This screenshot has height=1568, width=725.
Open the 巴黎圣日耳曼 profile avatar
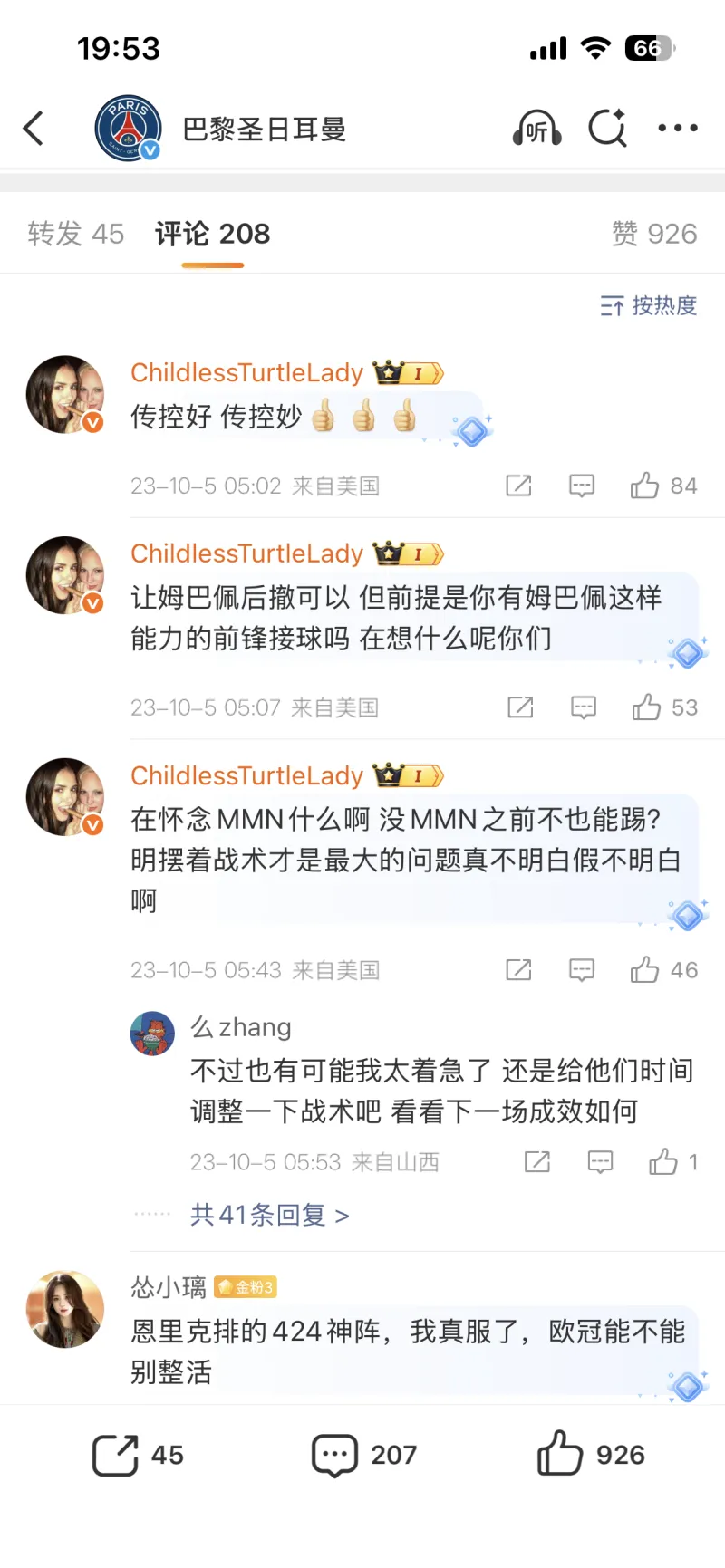click(128, 129)
